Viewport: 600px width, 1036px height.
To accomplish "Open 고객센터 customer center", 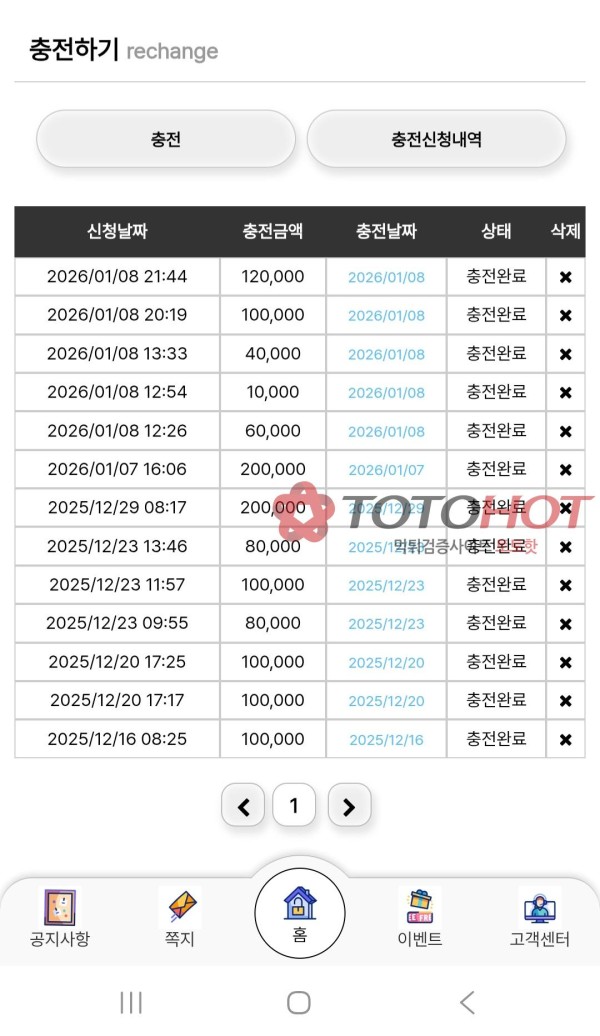I will [540, 918].
